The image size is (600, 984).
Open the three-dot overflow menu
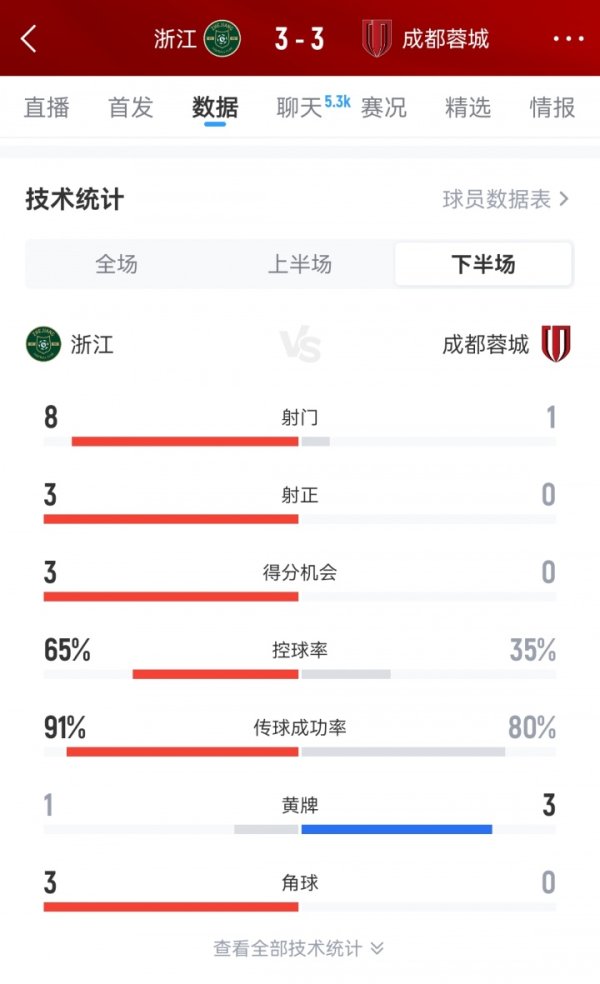568,39
